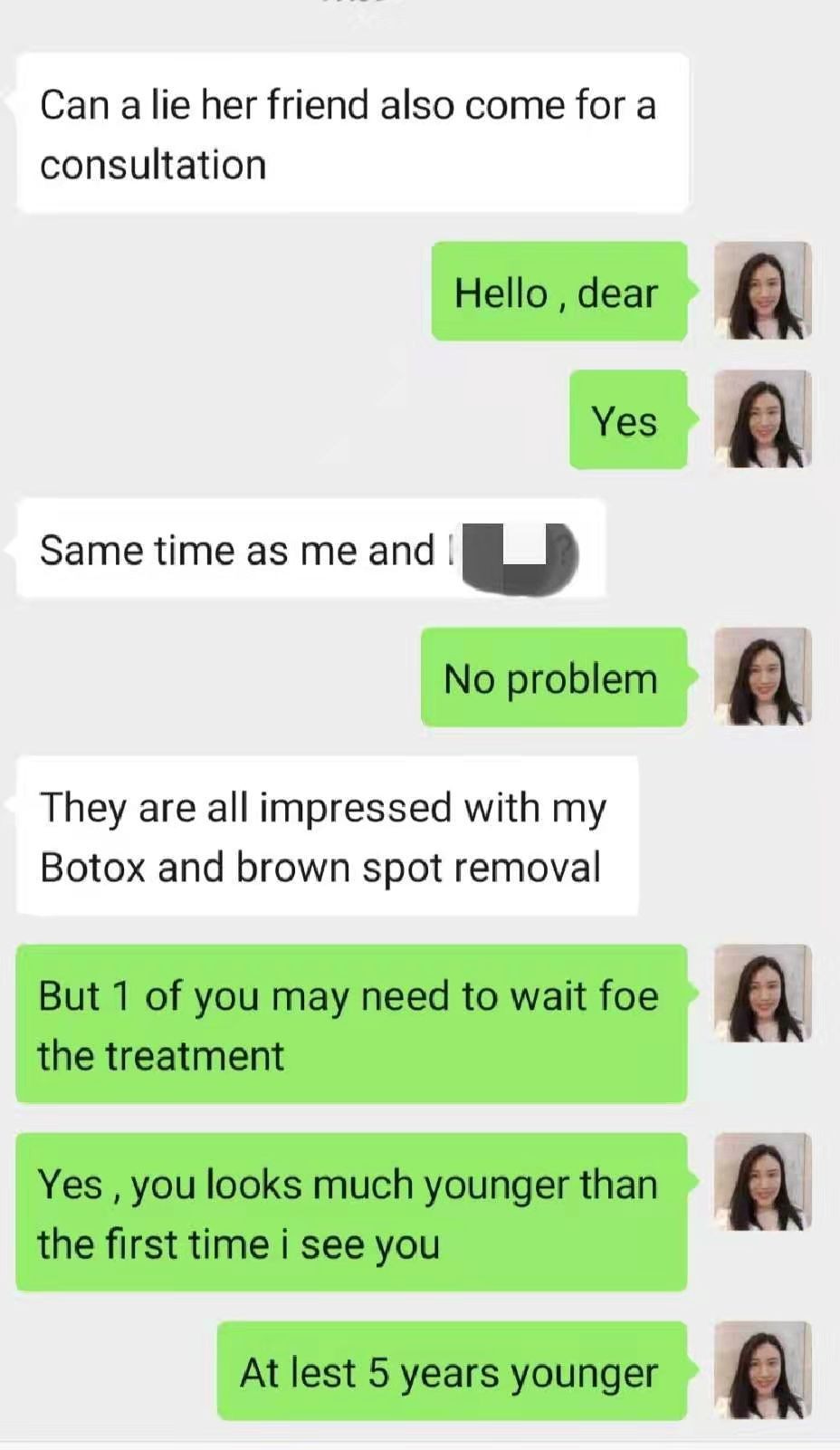View profile from avatar beside "No problem"

pyautogui.click(x=762, y=677)
